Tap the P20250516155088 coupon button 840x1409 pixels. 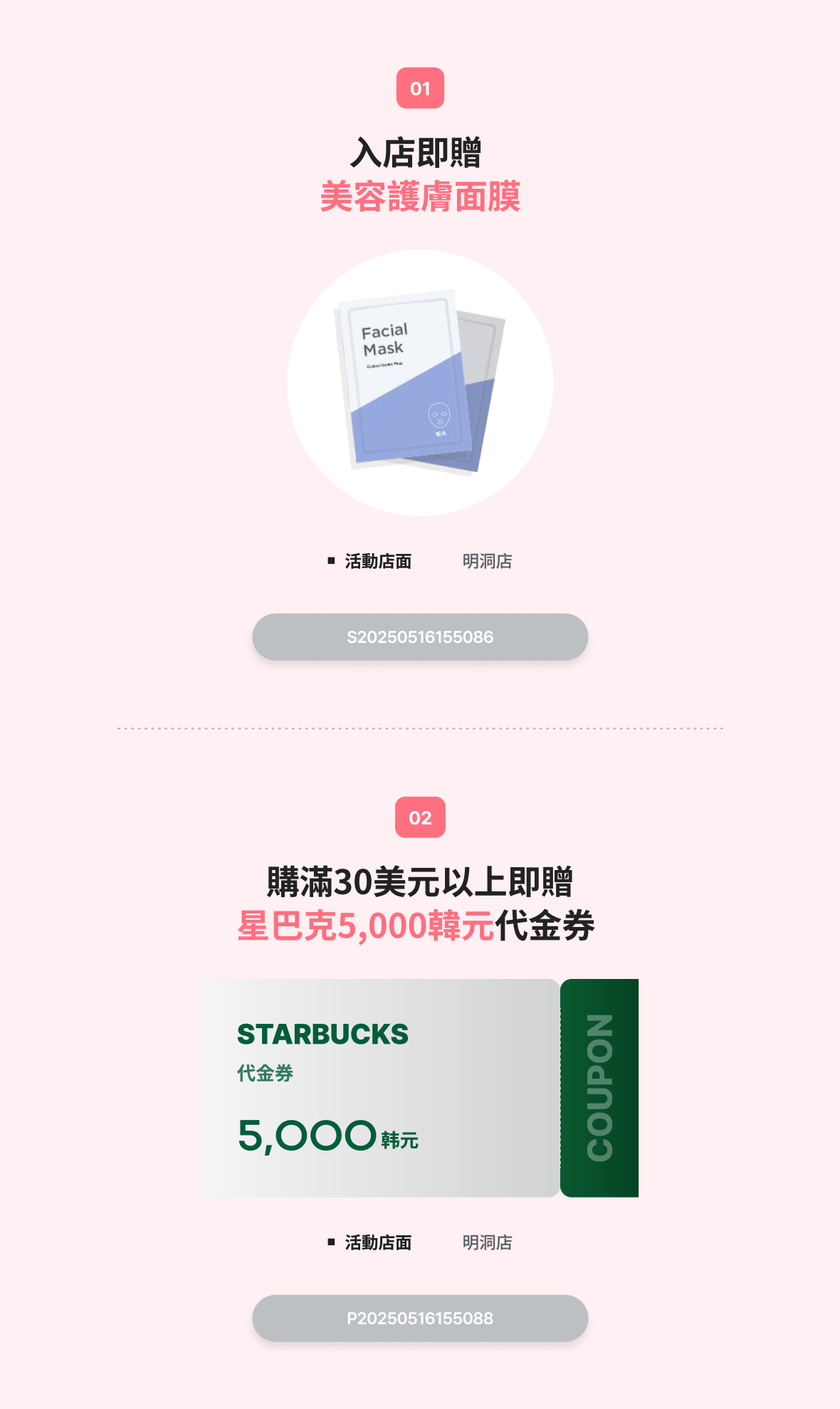[420, 1318]
